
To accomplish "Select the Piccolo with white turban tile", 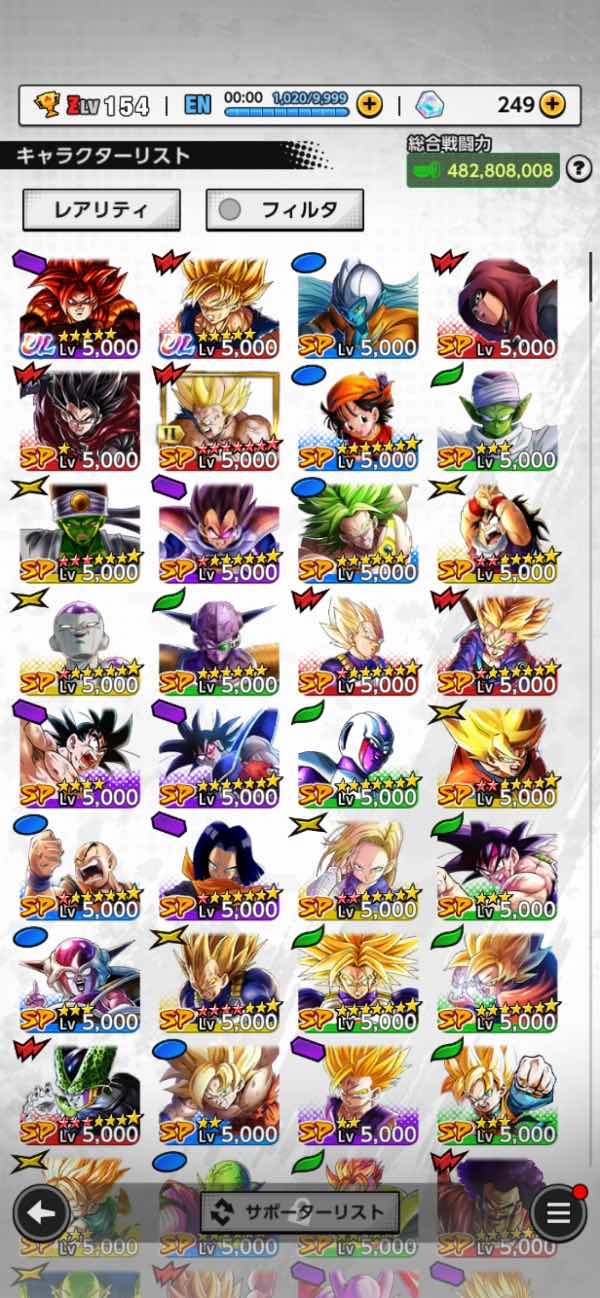I will click(496, 420).
